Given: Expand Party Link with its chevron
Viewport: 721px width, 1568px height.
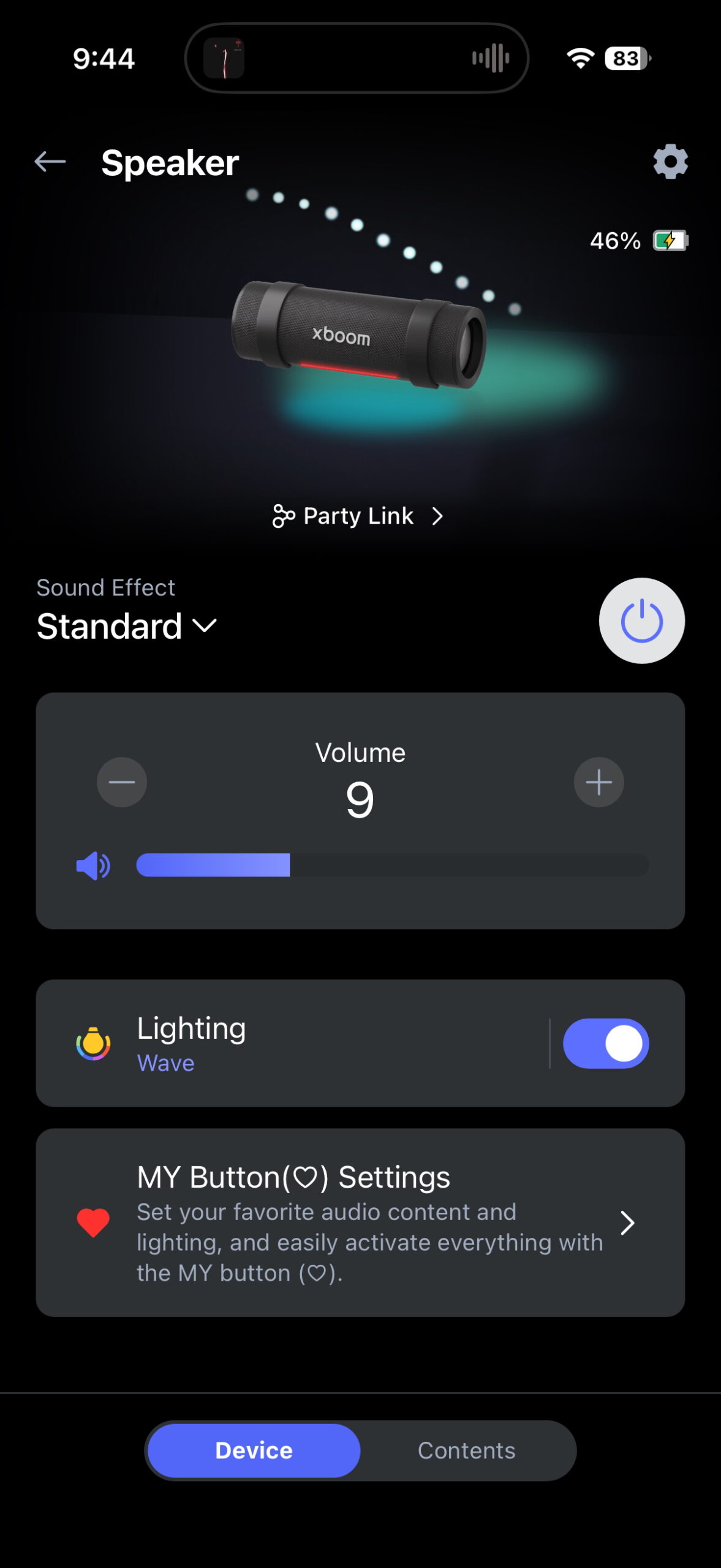Looking at the screenshot, I should [438, 516].
